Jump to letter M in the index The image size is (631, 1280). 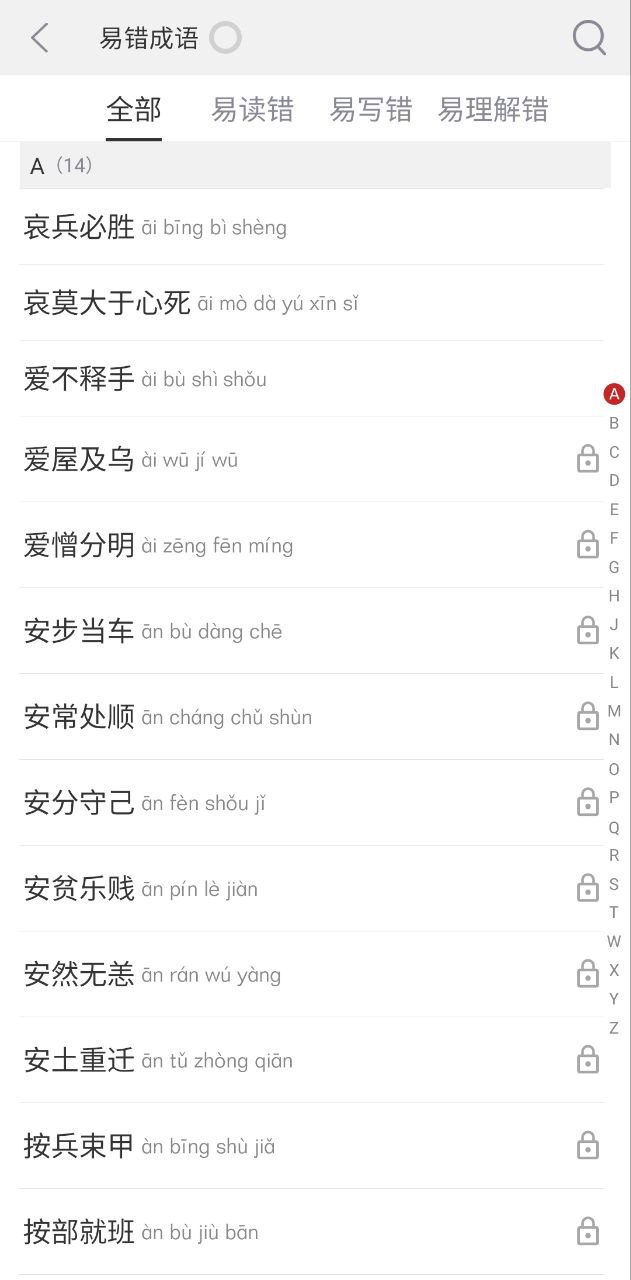coord(614,711)
